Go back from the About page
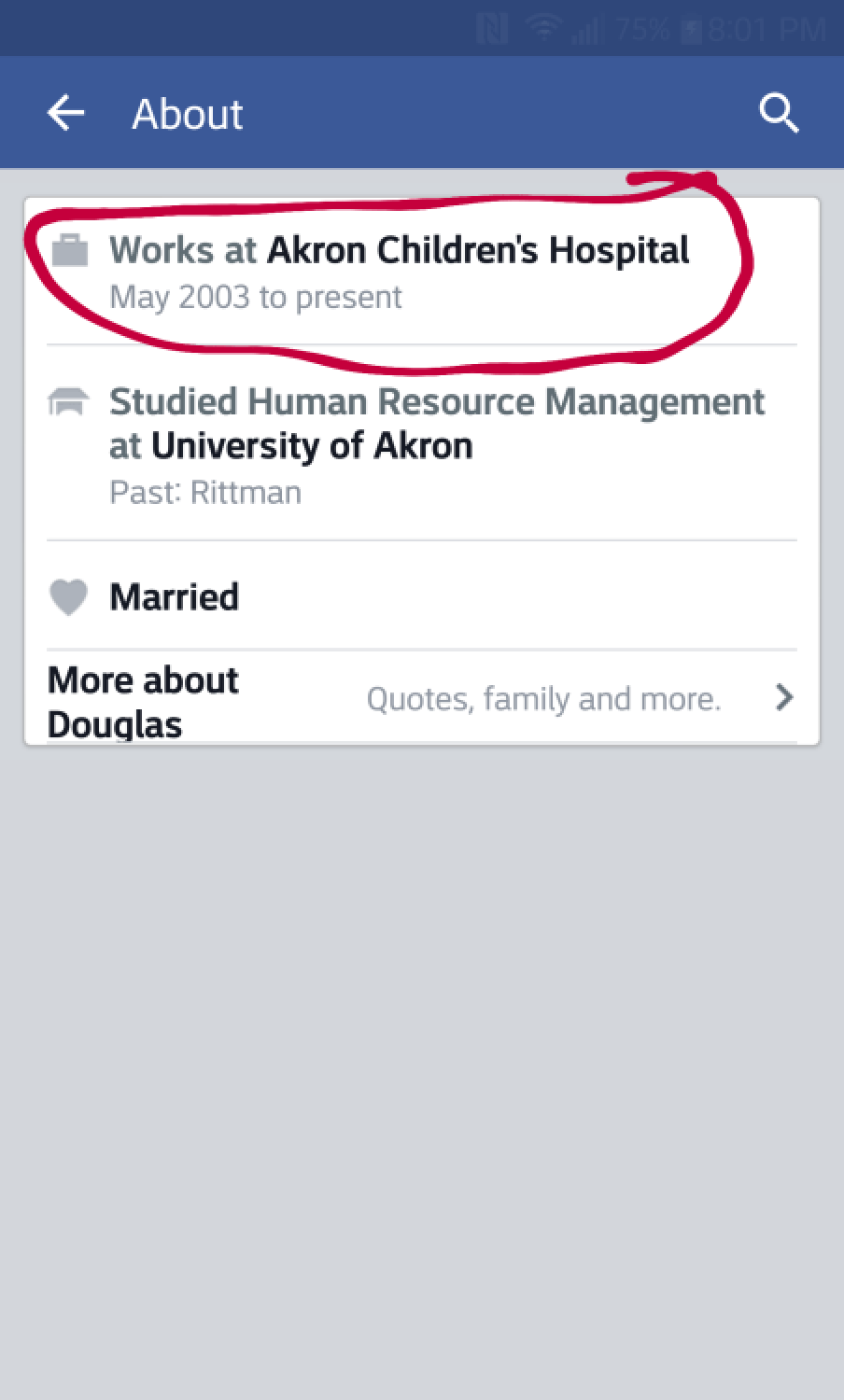The image size is (844, 1400). pos(65,114)
